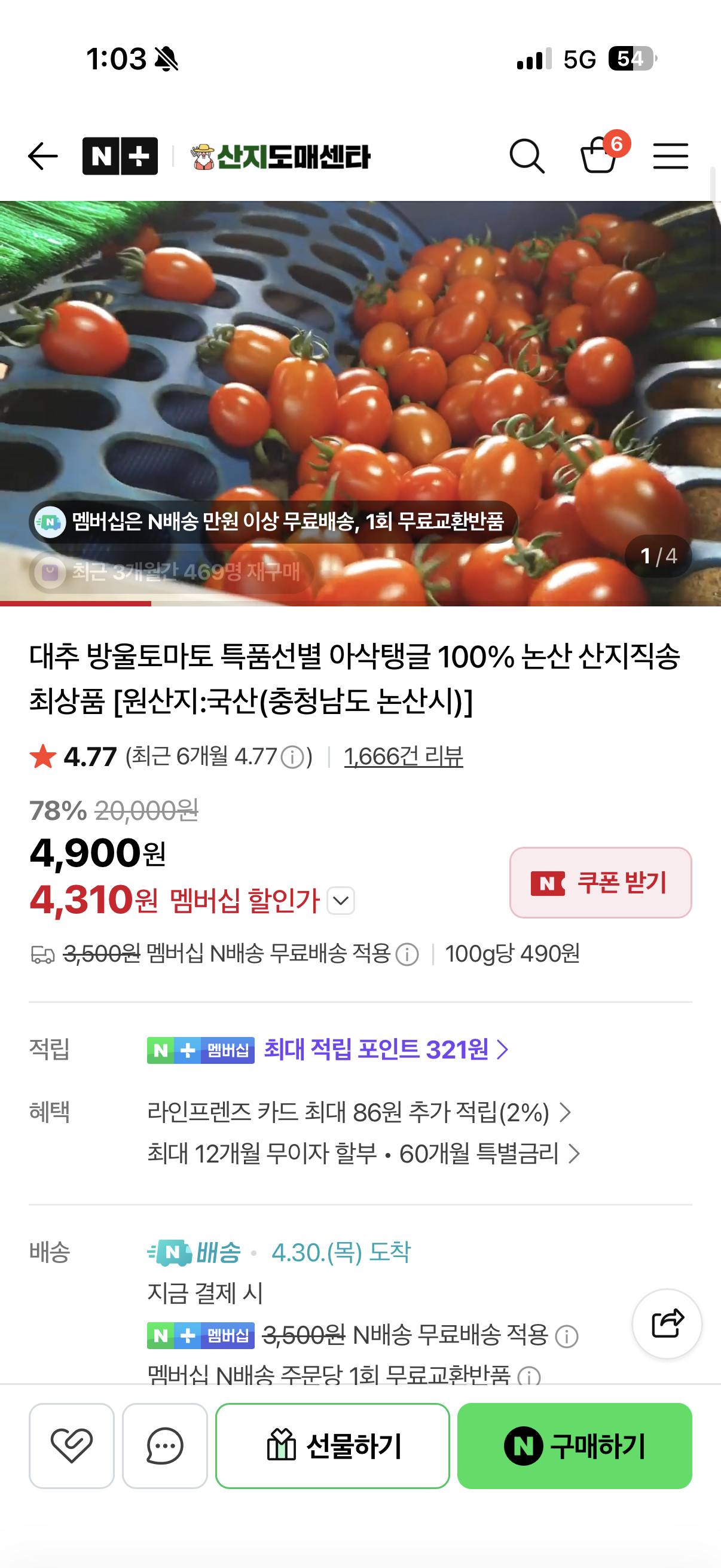Tap the carousel progress bar under image
This screenshot has width=721, height=1568.
(x=360, y=605)
